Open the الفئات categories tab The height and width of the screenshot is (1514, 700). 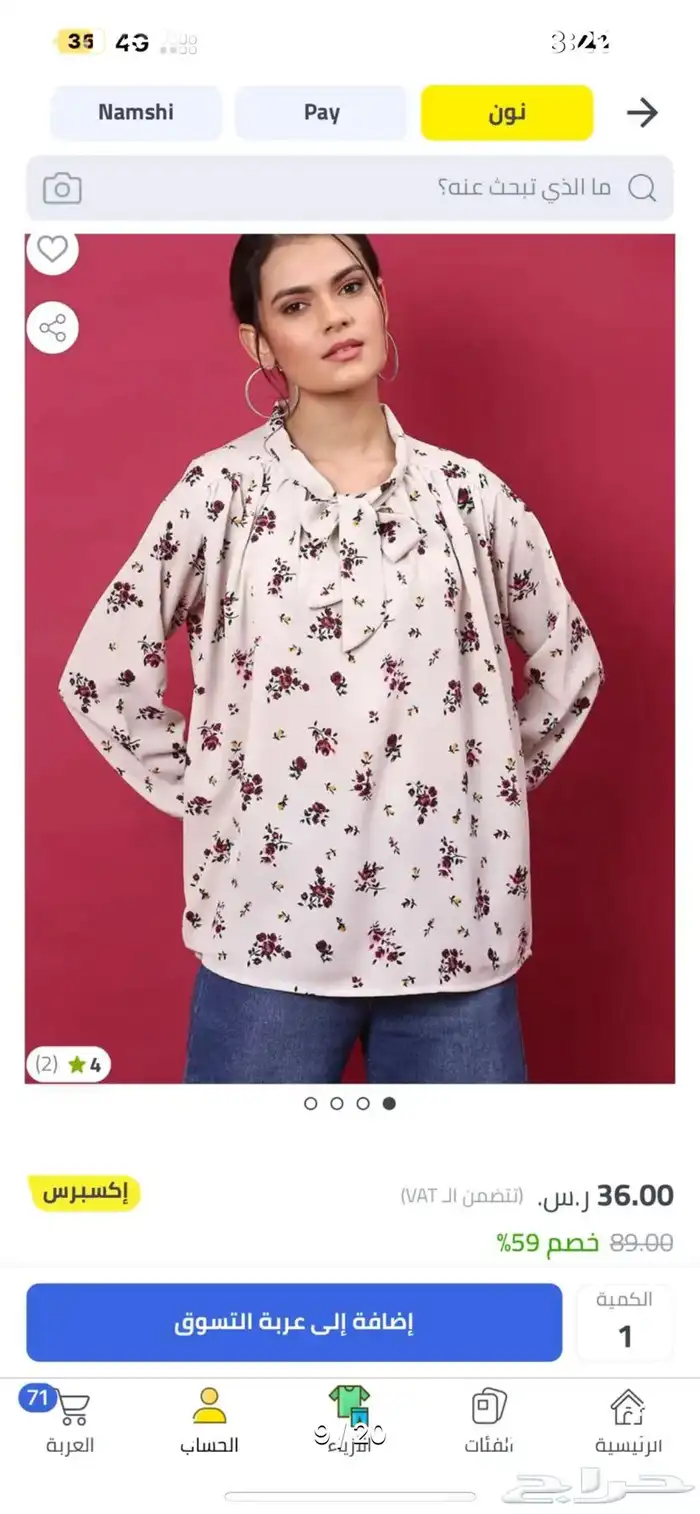(x=489, y=1422)
